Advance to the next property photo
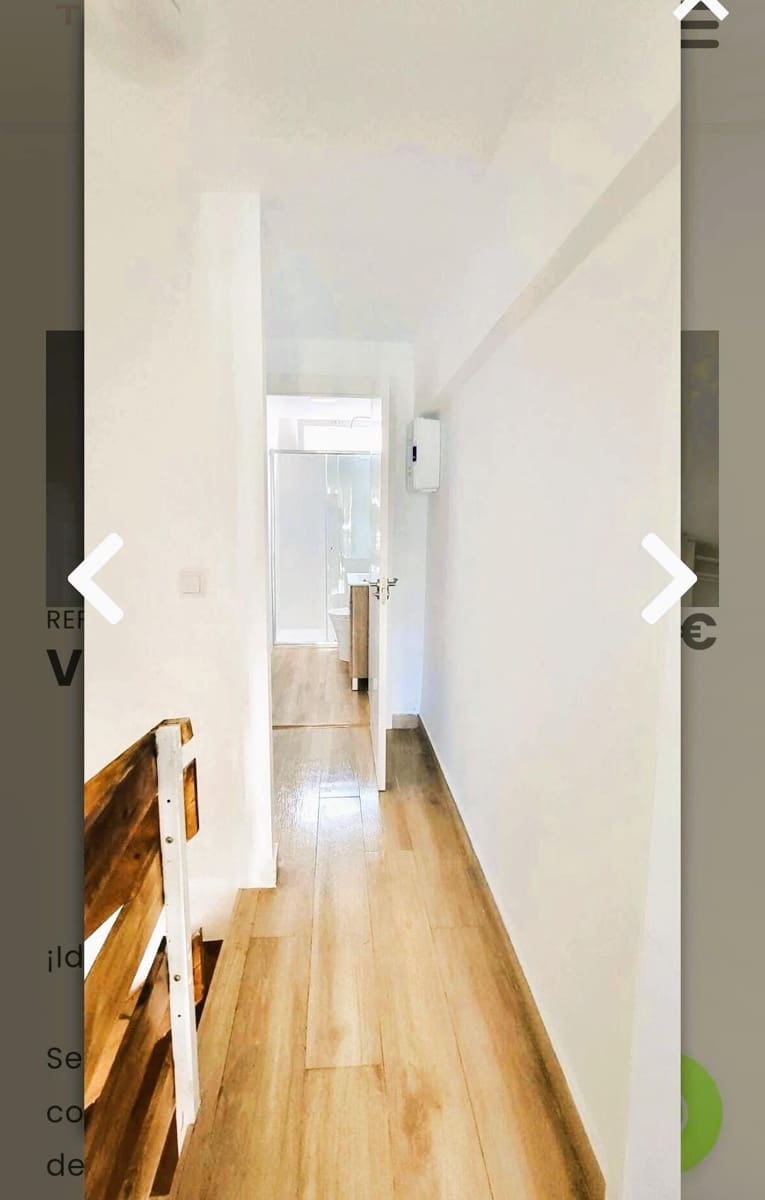765x1200 pixels. tap(672, 580)
